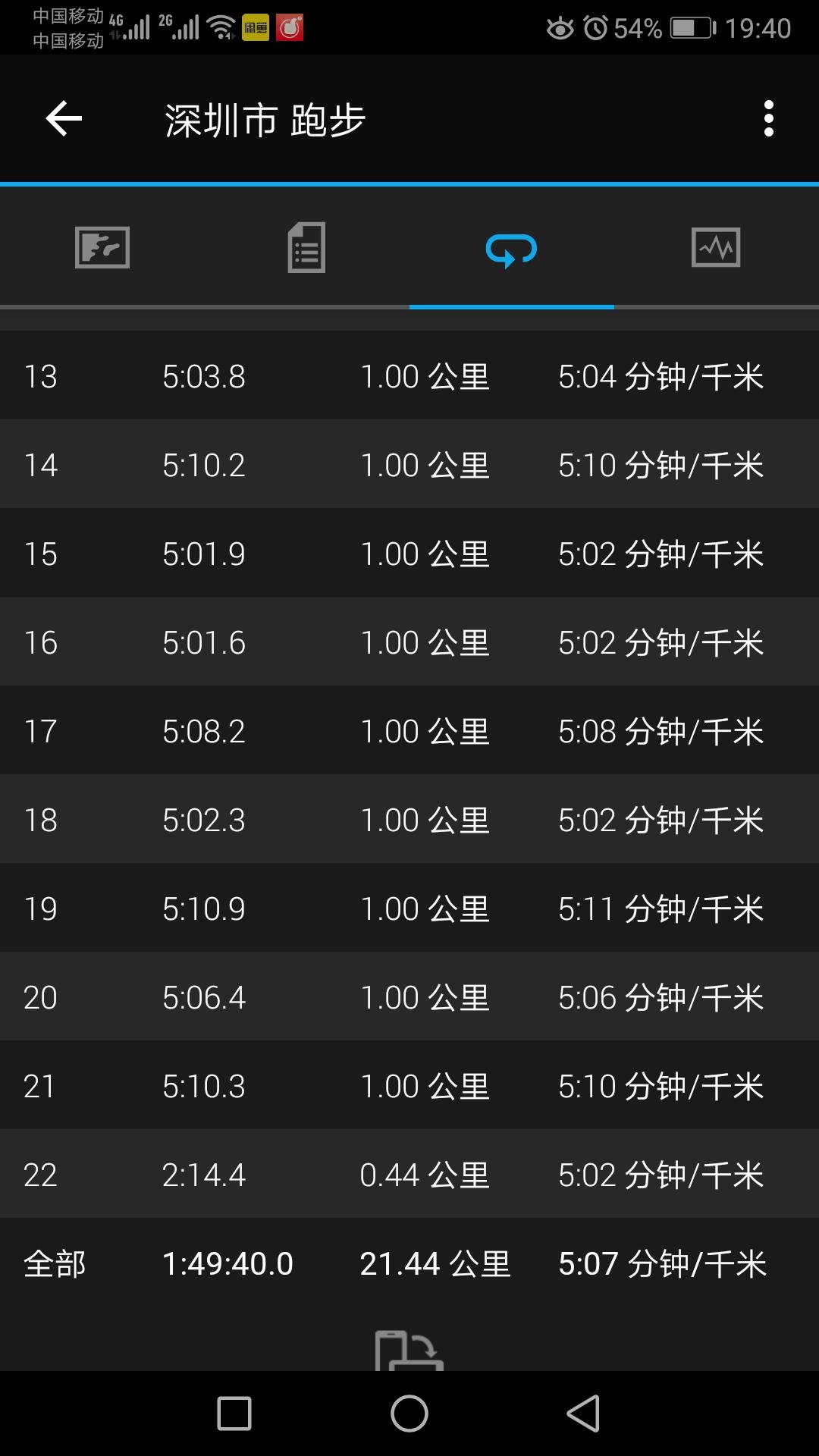Image resolution: width=819 pixels, height=1456 pixels.
Task: Open the recent apps view
Action: pos(234,1414)
